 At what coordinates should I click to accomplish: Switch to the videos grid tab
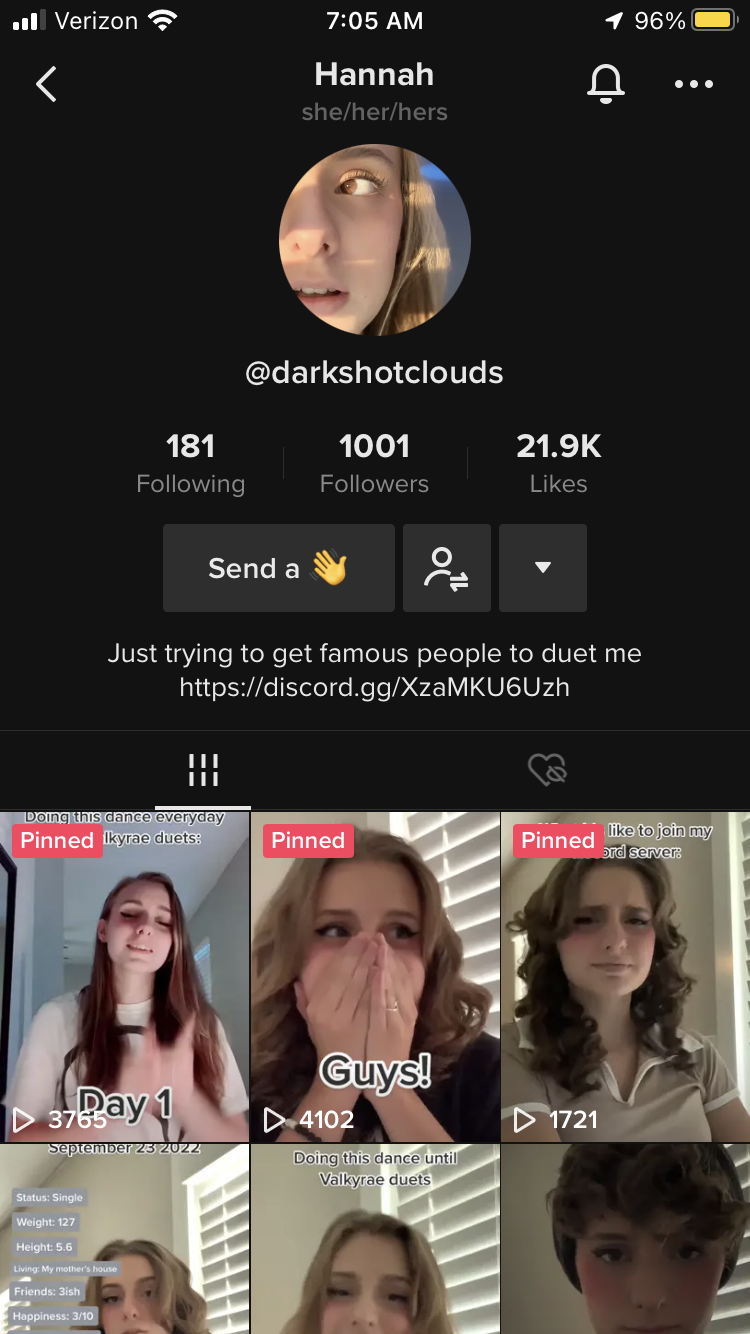click(203, 770)
